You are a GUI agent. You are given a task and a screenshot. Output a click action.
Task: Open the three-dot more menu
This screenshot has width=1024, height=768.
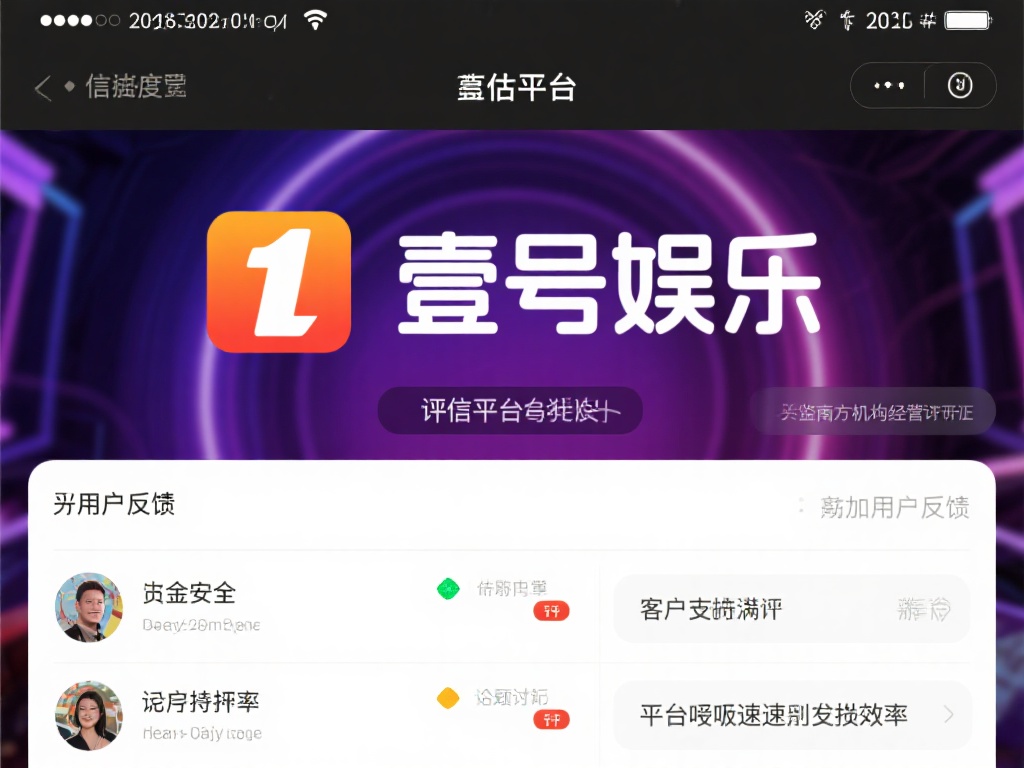[x=888, y=86]
